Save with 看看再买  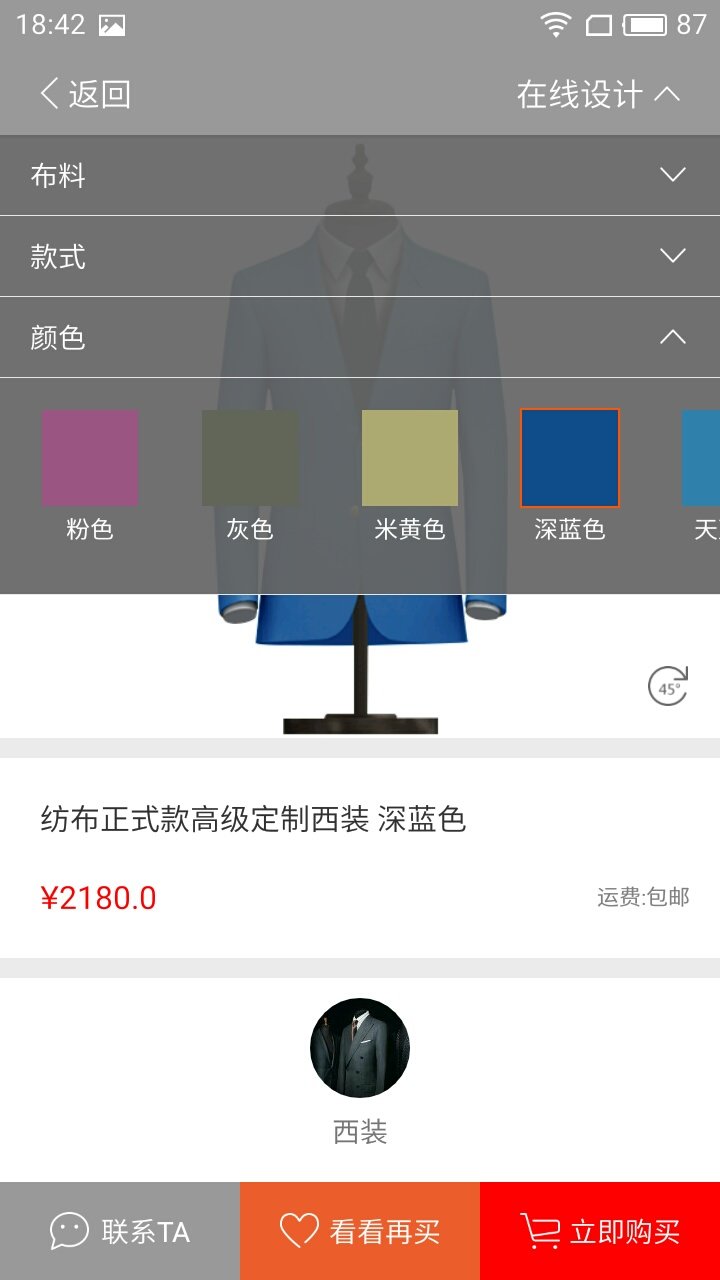(360, 1231)
